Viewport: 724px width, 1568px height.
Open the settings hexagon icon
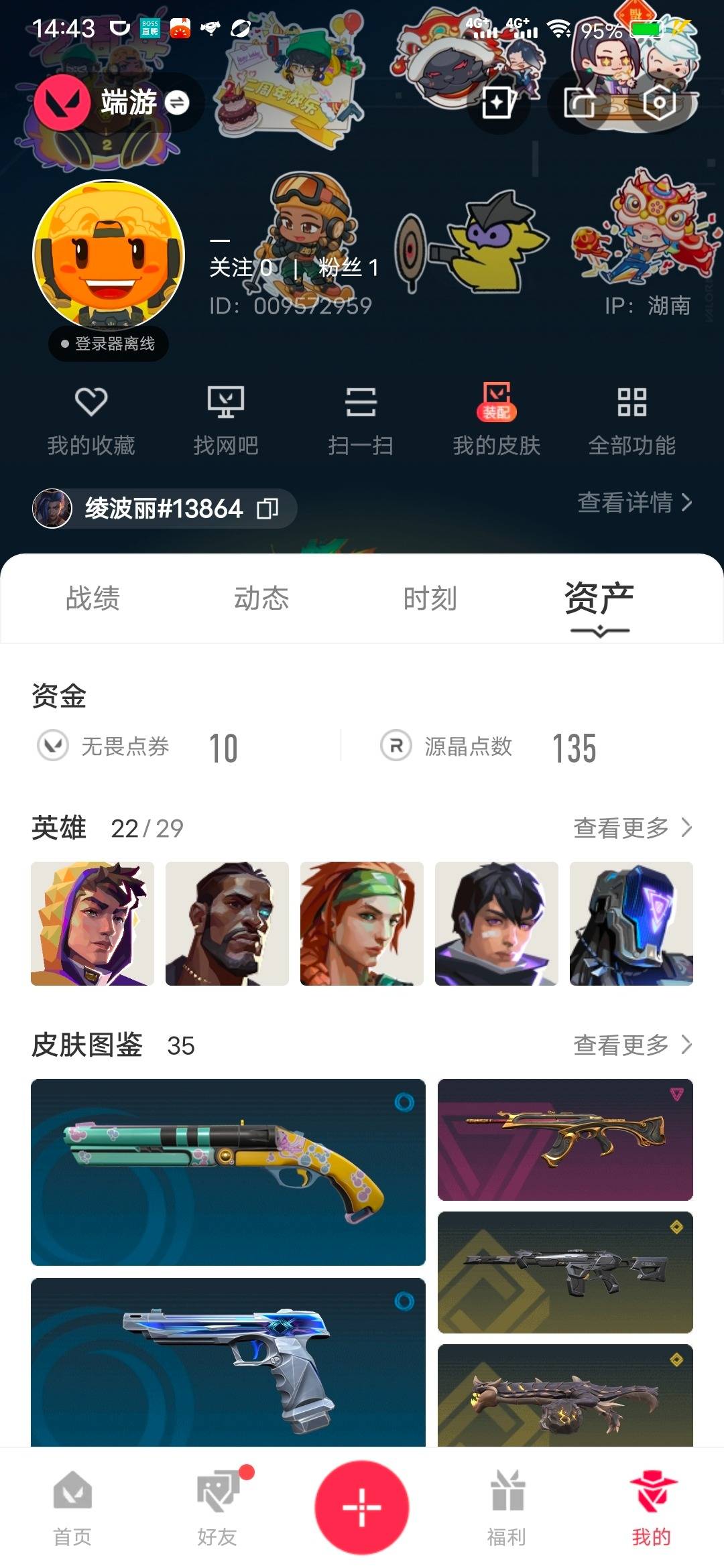[659, 102]
